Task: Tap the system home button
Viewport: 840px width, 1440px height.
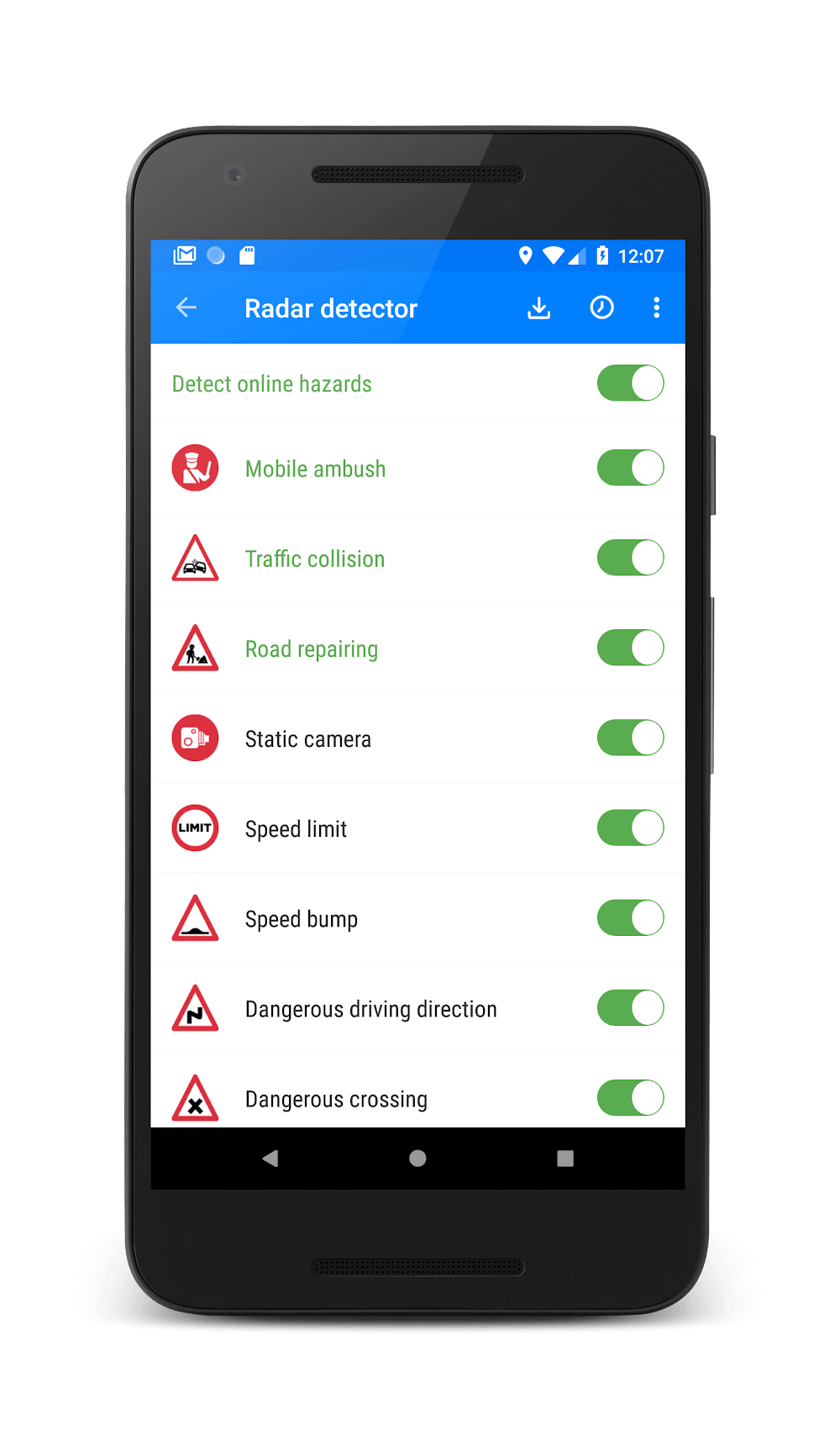Action: tap(417, 1159)
